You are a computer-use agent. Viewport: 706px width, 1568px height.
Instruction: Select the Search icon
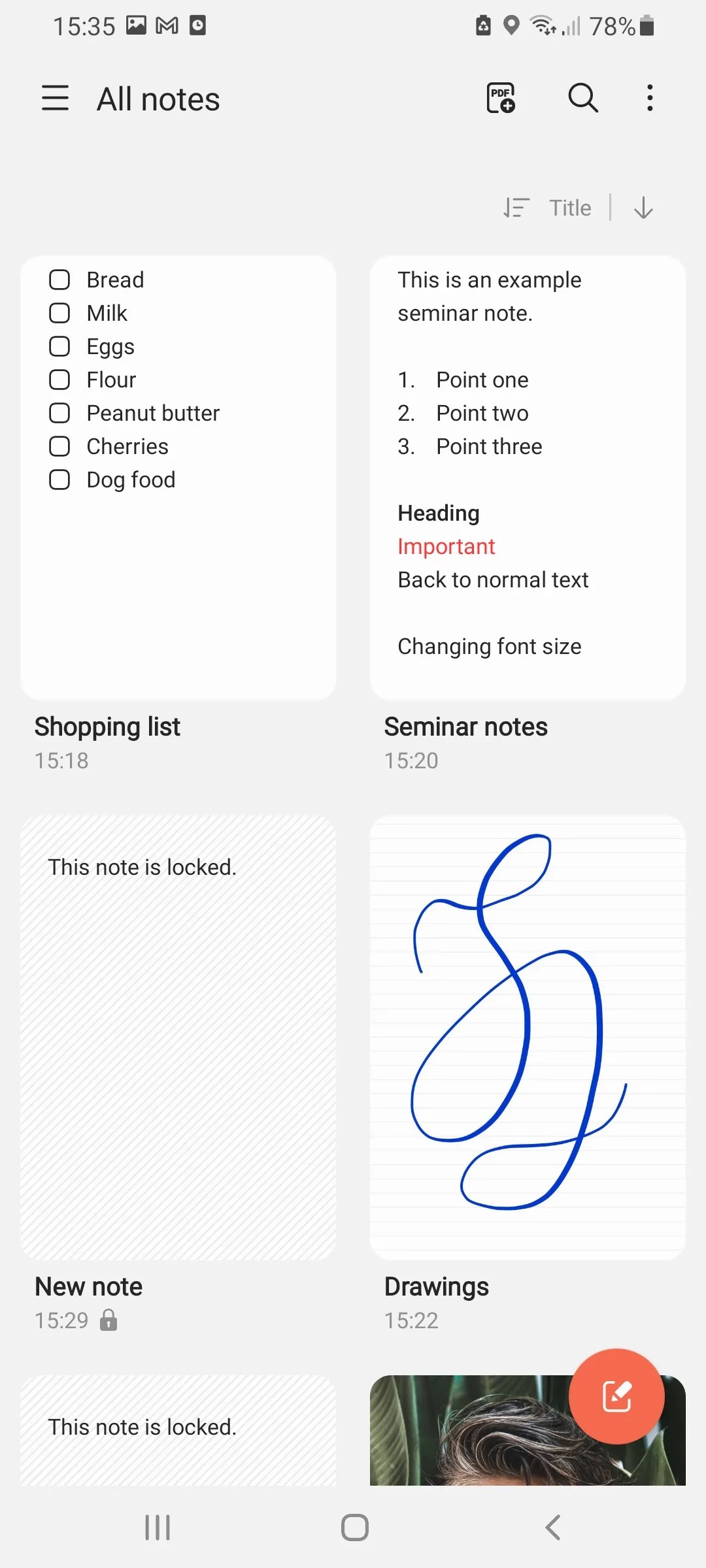click(x=582, y=98)
